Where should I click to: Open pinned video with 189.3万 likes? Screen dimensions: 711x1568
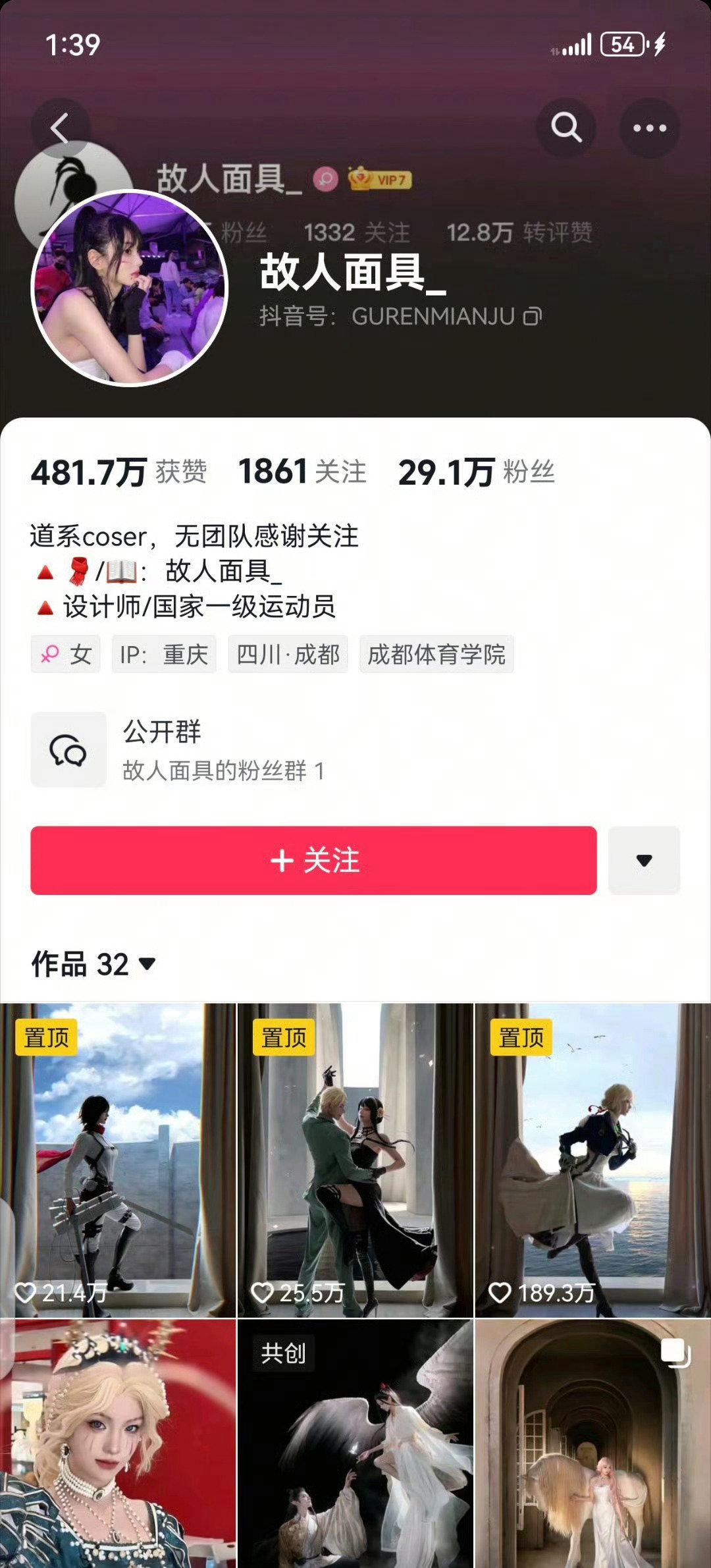click(592, 1159)
